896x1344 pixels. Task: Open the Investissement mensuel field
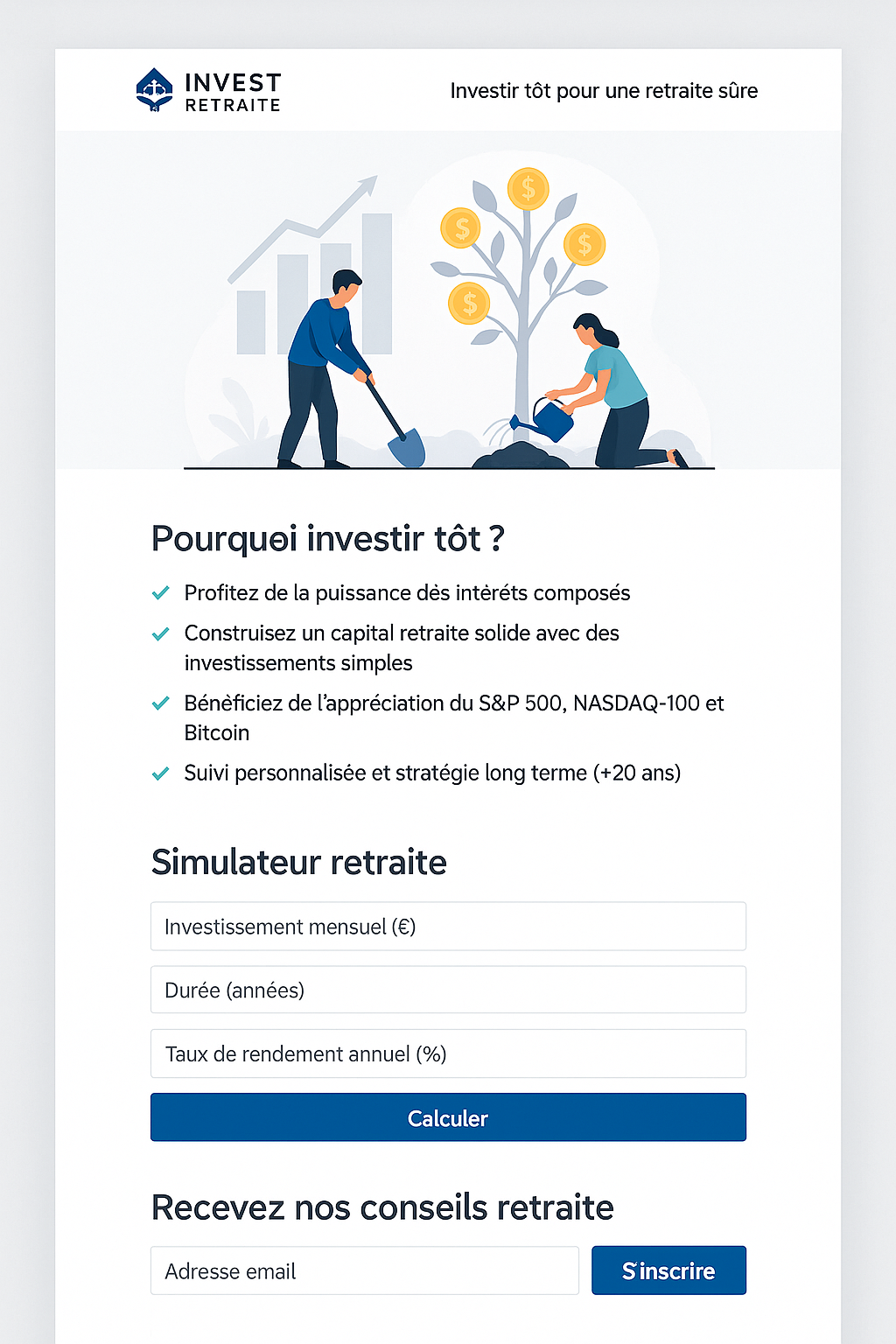(x=448, y=926)
